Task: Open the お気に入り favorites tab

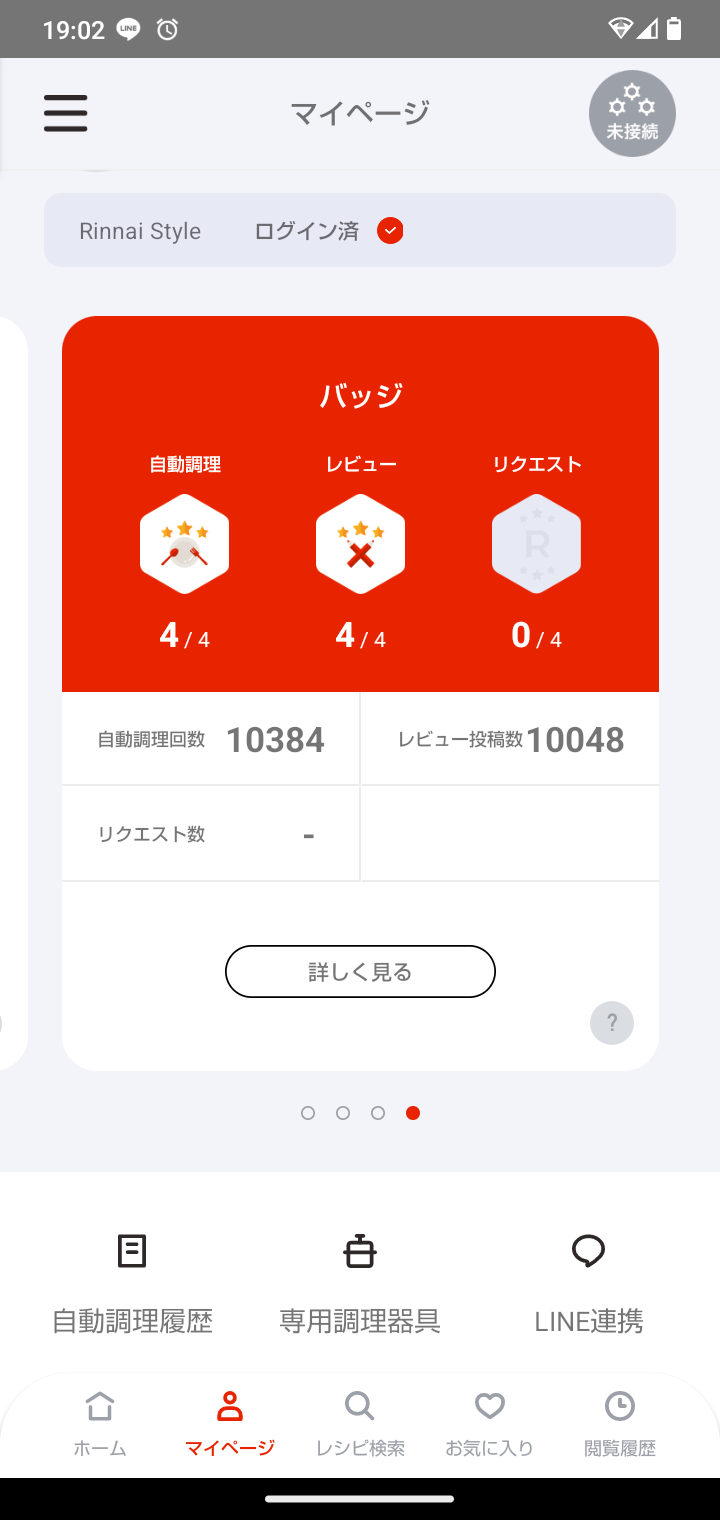Action: (x=489, y=1423)
